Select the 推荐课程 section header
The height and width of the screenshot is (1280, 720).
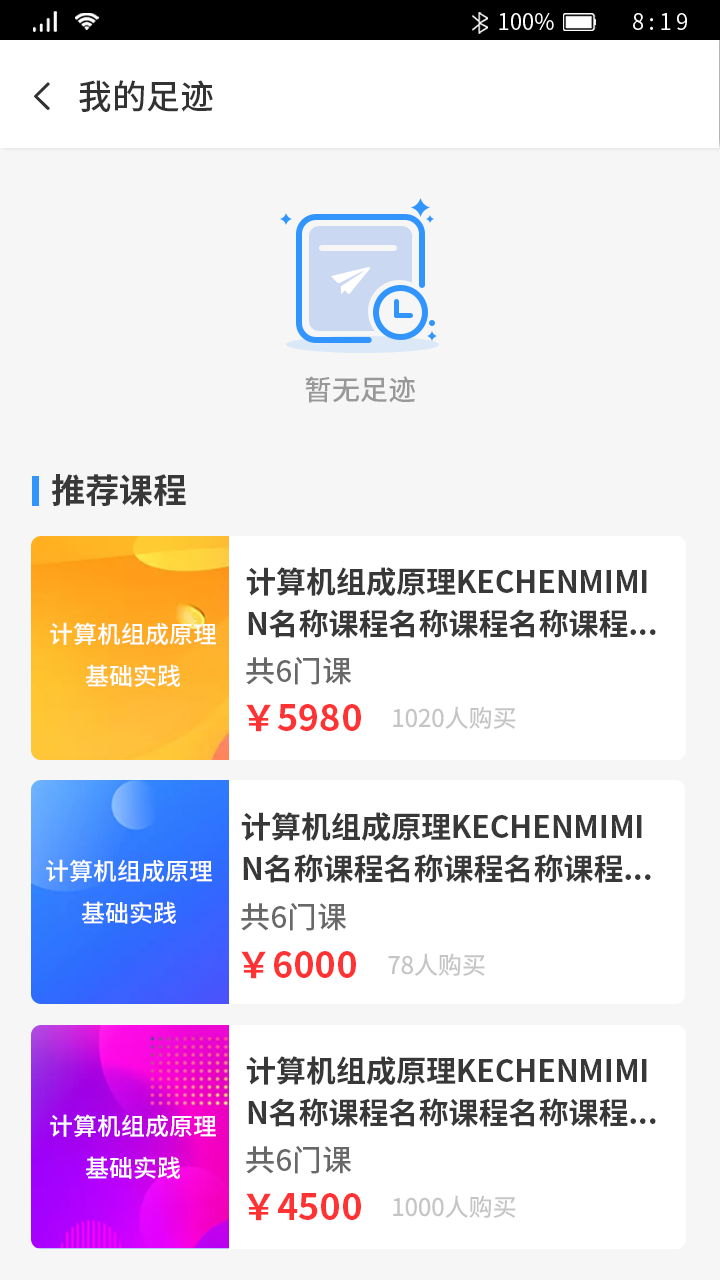click(119, 491)
